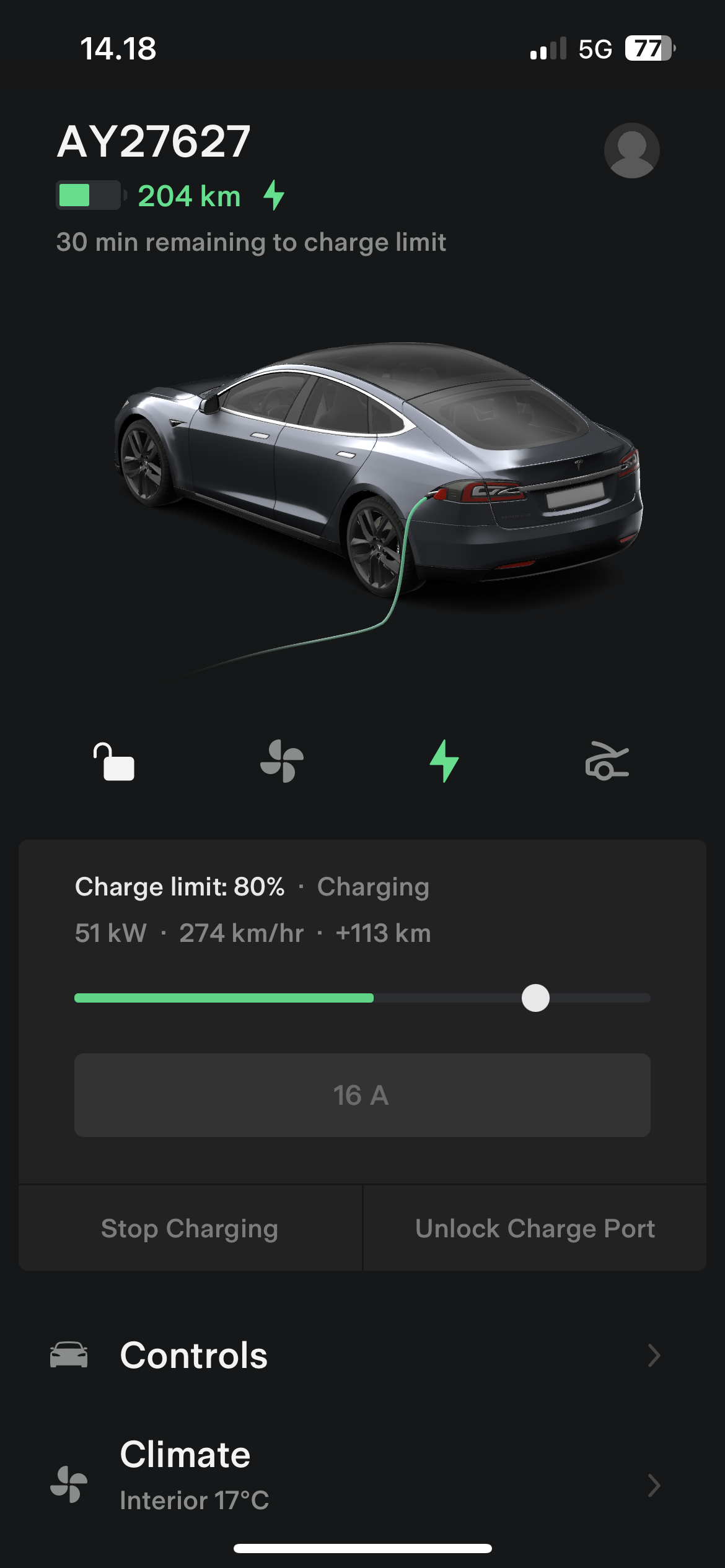725x1568 pixels.
Task: Open the front trunk quick action
Action: pyautogui.click(x=607, y=760)
